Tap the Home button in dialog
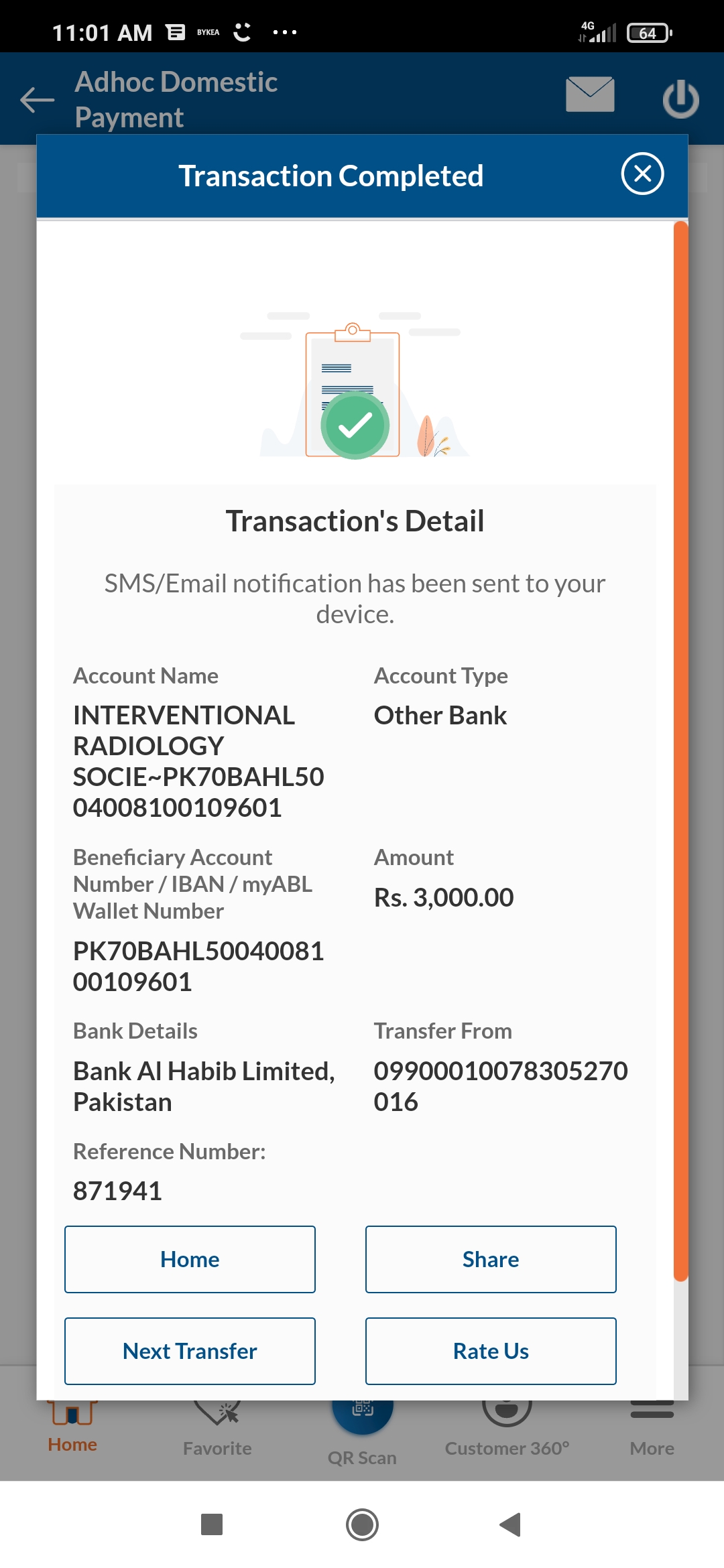The width and height of the screenshot is (724, 1568). (x=190, y=1259)
